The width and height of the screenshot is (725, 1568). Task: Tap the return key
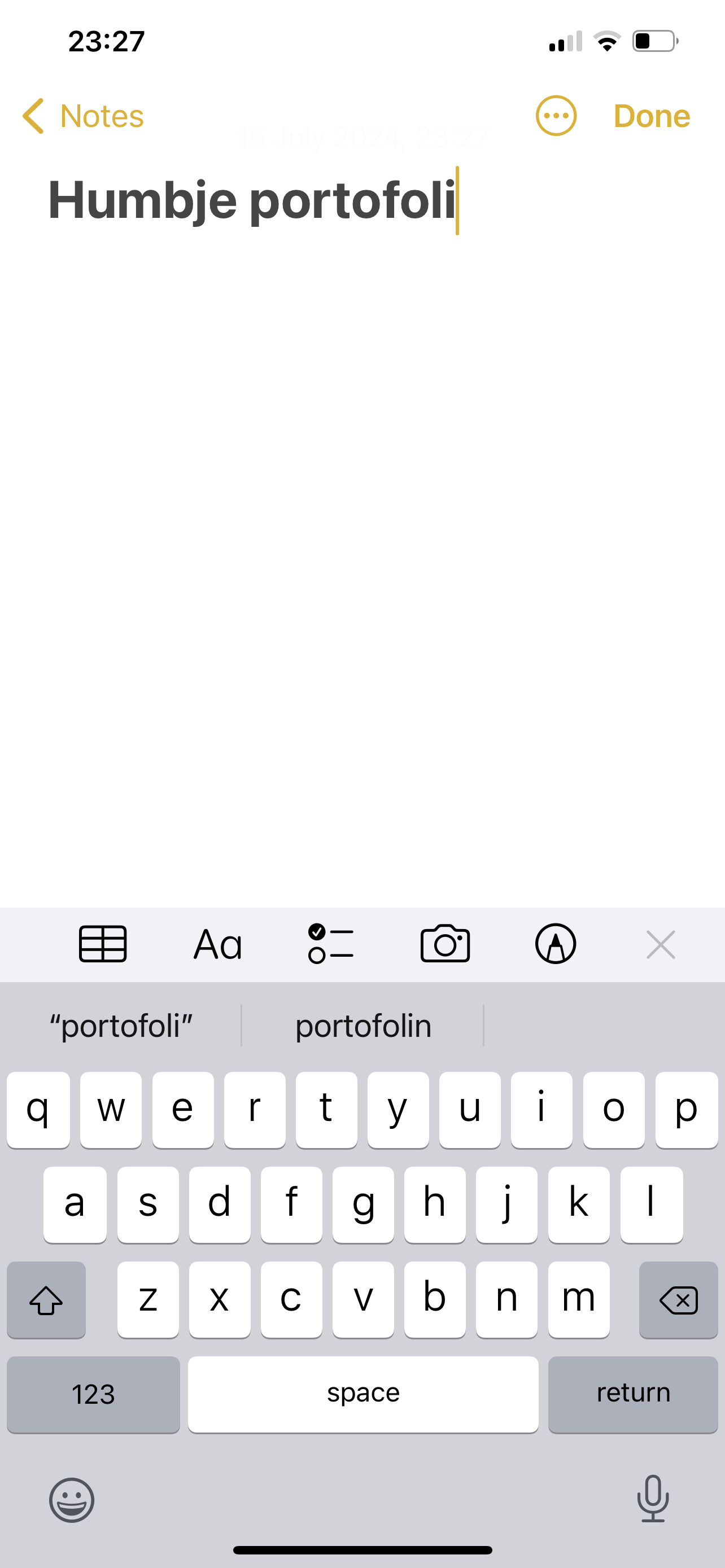coord(632,1394)
